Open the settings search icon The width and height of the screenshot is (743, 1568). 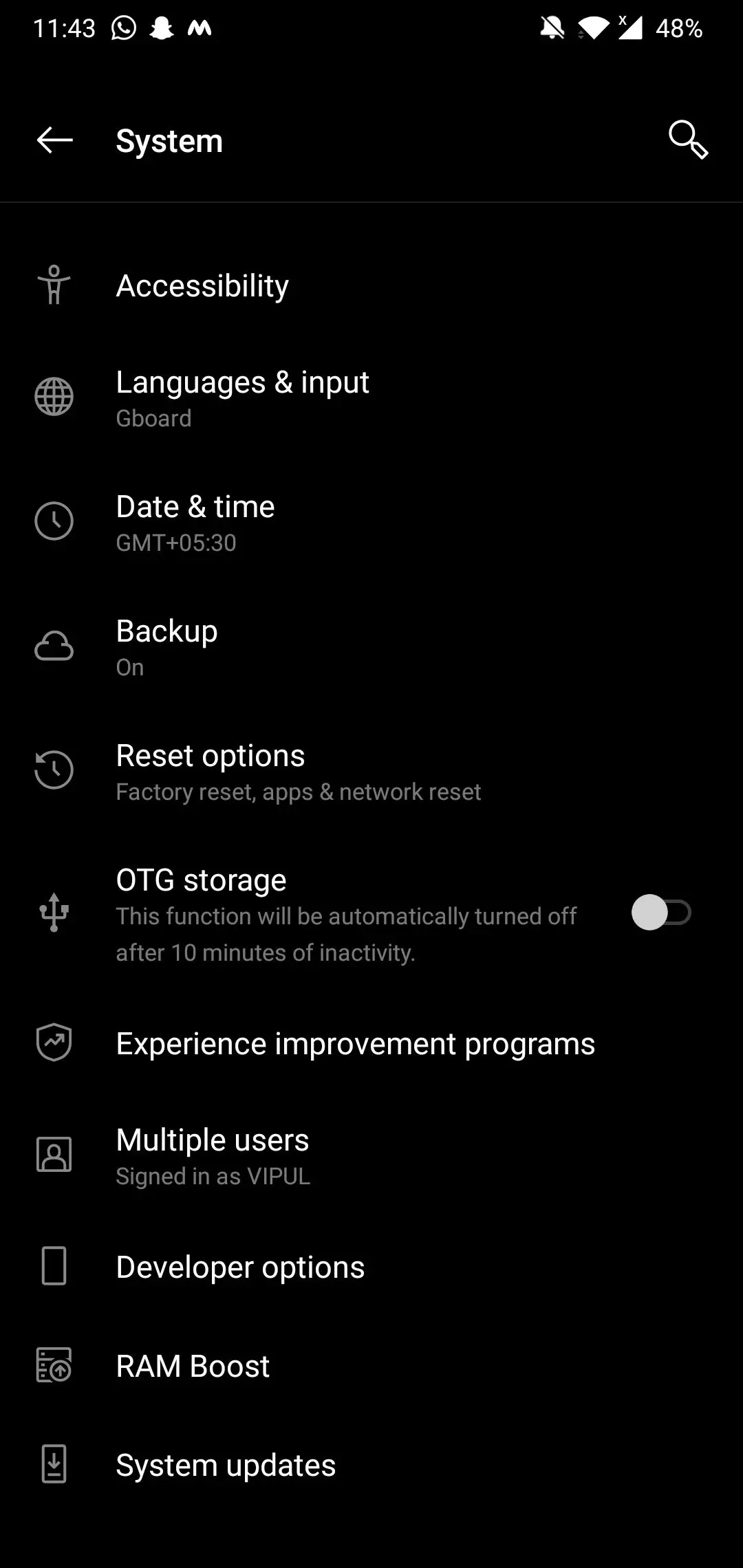687,140
